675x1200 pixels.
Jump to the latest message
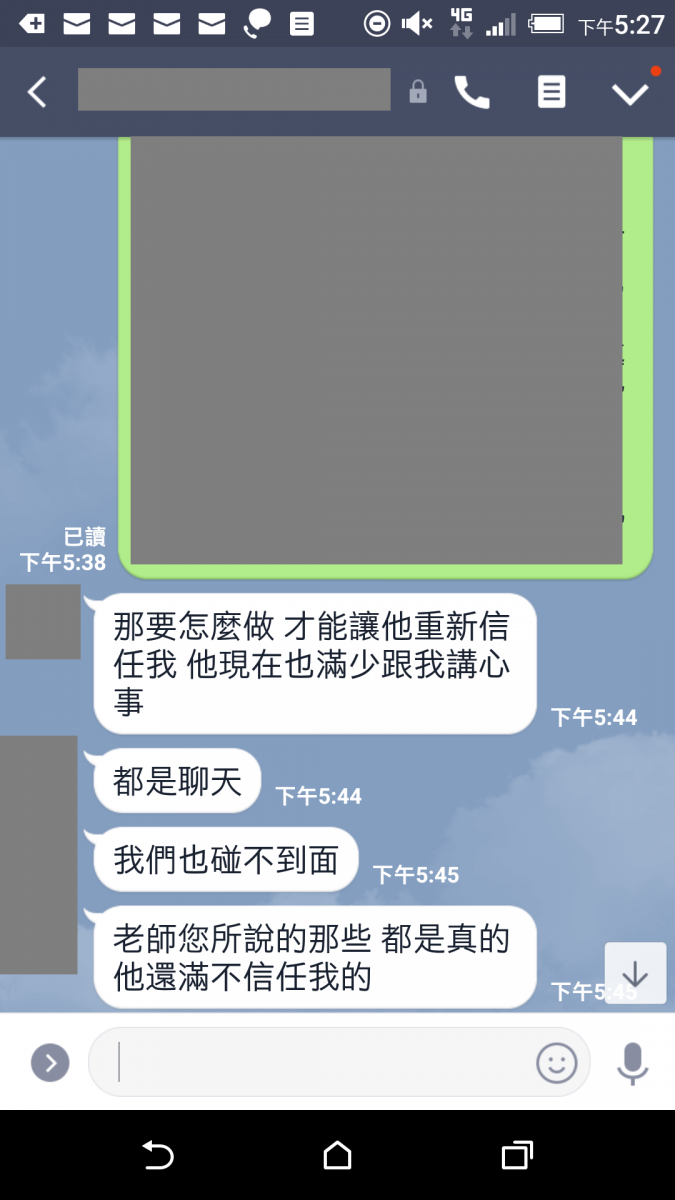(x=635, y=973)
